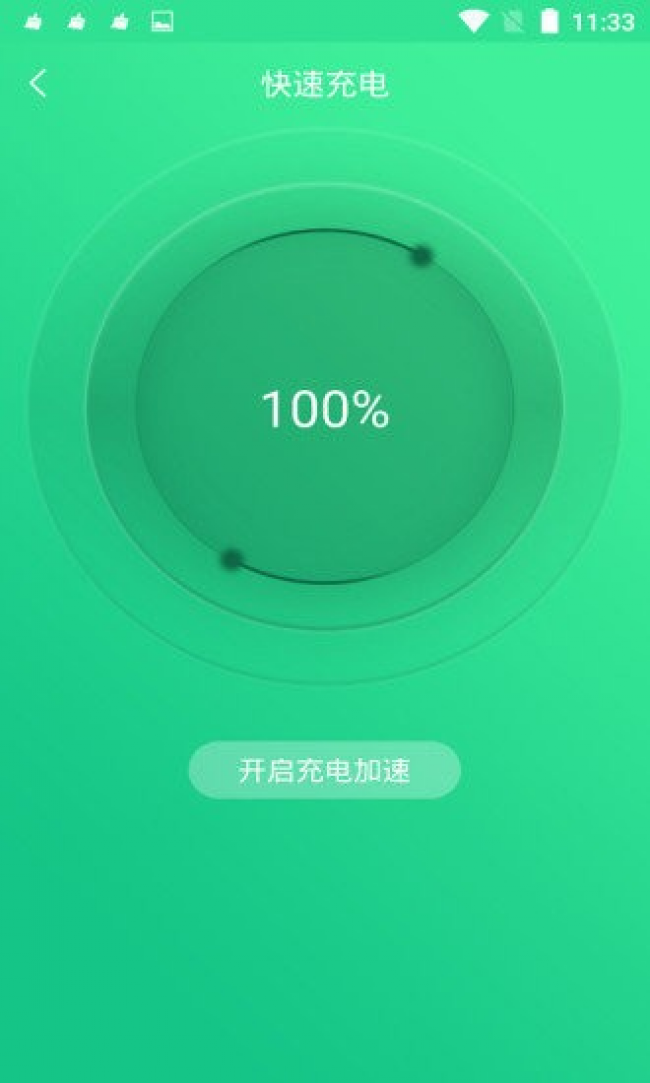650x1083 pixels.
Task: Tap the 开启充电加速 button
Action: [x=325, y=770]
